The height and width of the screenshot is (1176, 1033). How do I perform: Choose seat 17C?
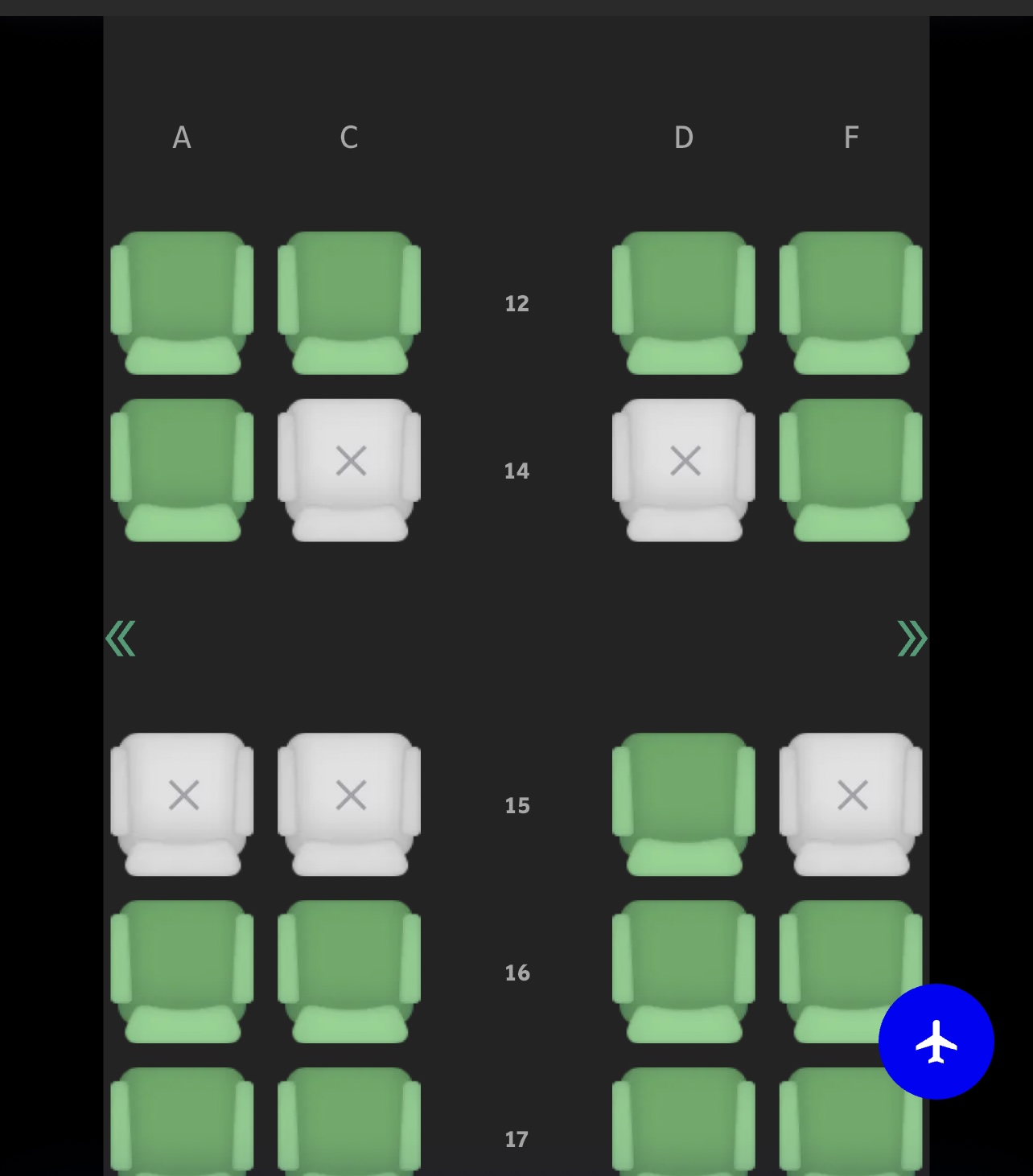pyautogui.click(x=349, y=1126)
